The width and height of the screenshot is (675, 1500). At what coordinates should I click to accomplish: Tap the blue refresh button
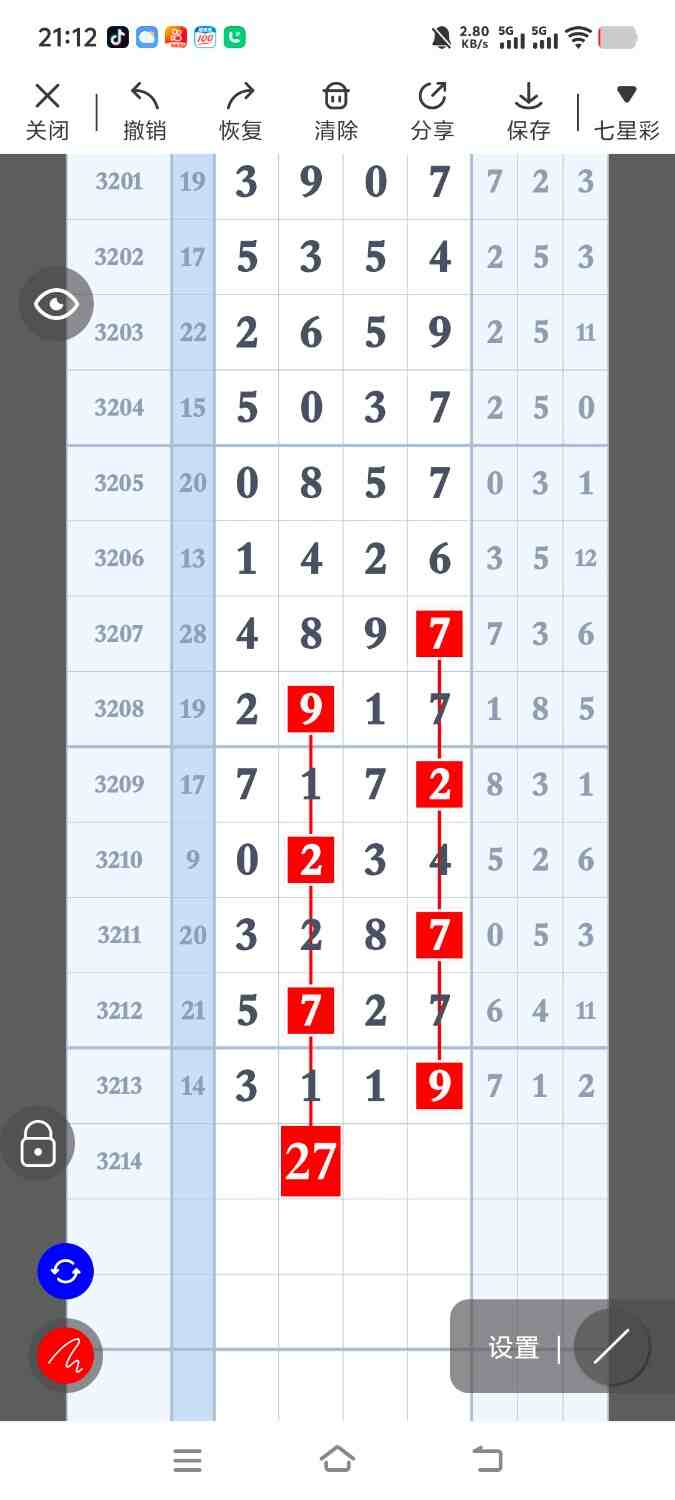65,1272
